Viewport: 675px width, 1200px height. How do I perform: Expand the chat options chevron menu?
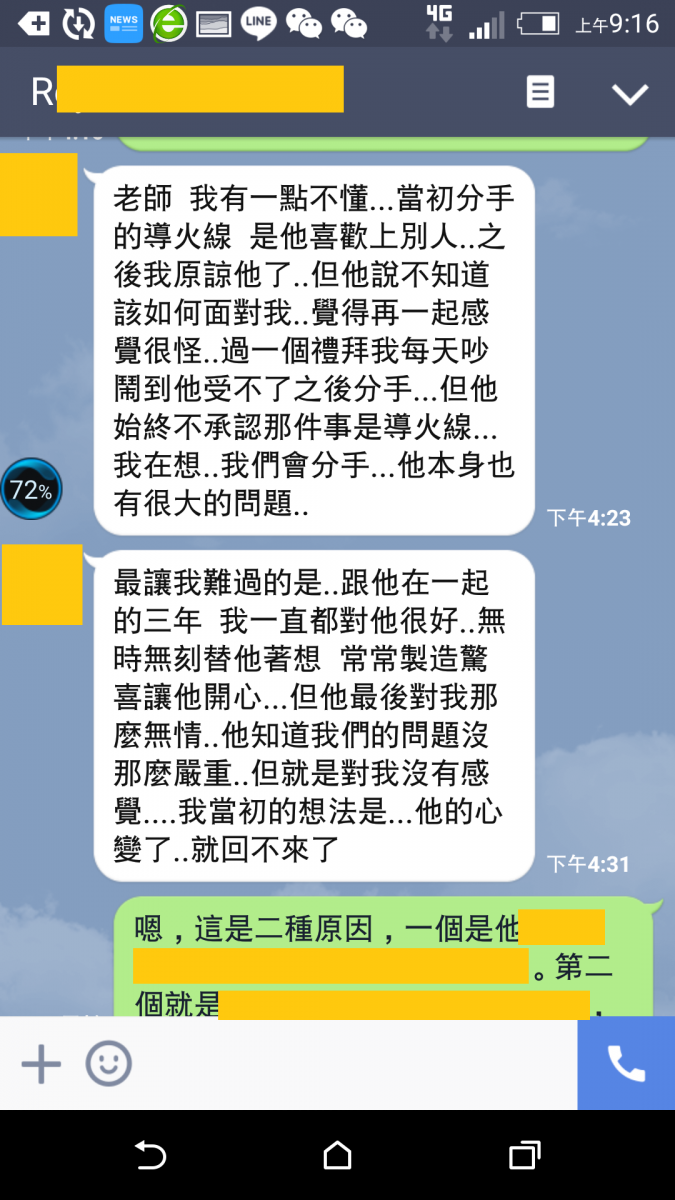630,94
